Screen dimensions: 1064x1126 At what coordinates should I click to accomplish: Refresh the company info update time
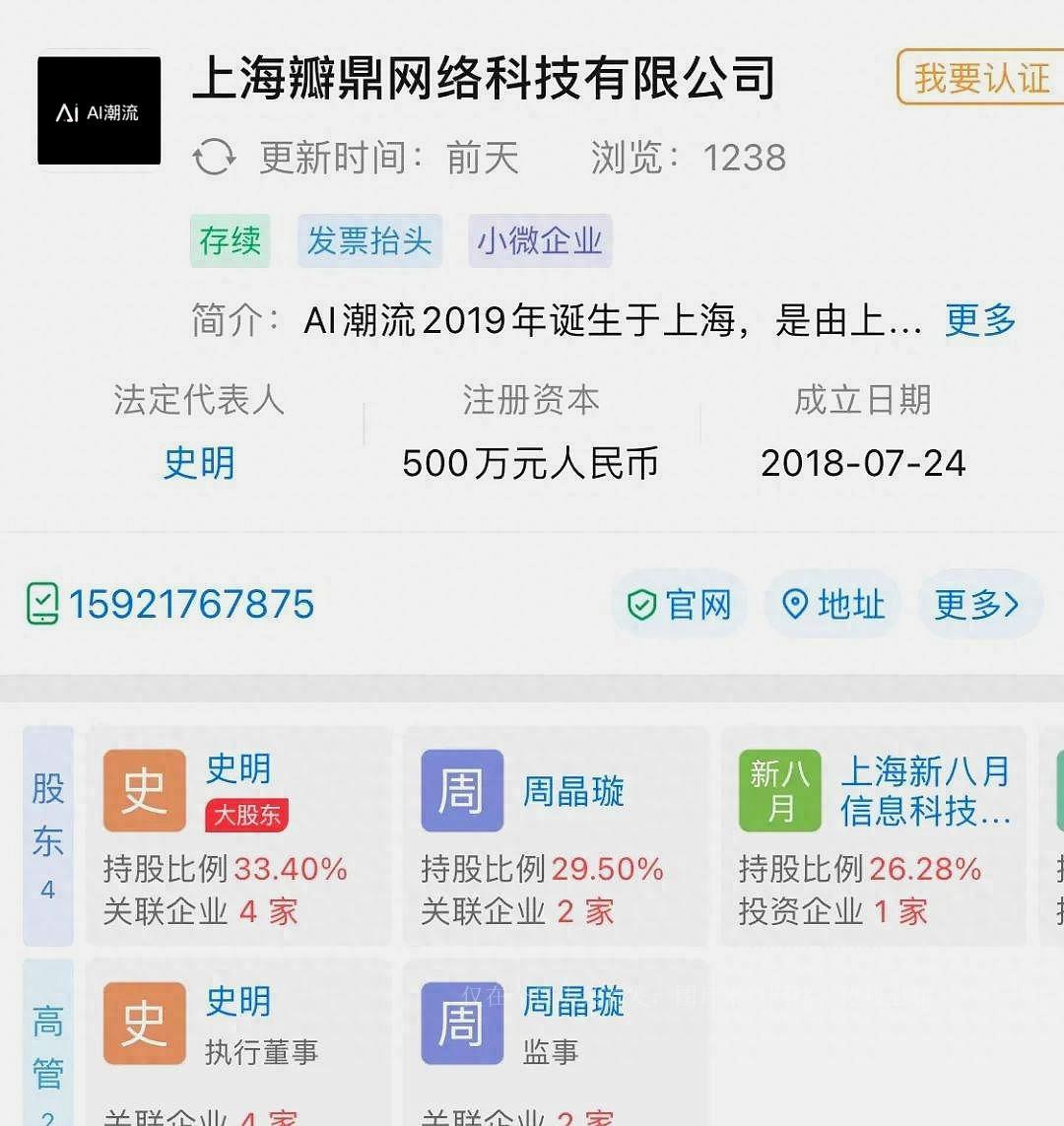point(214,158)
